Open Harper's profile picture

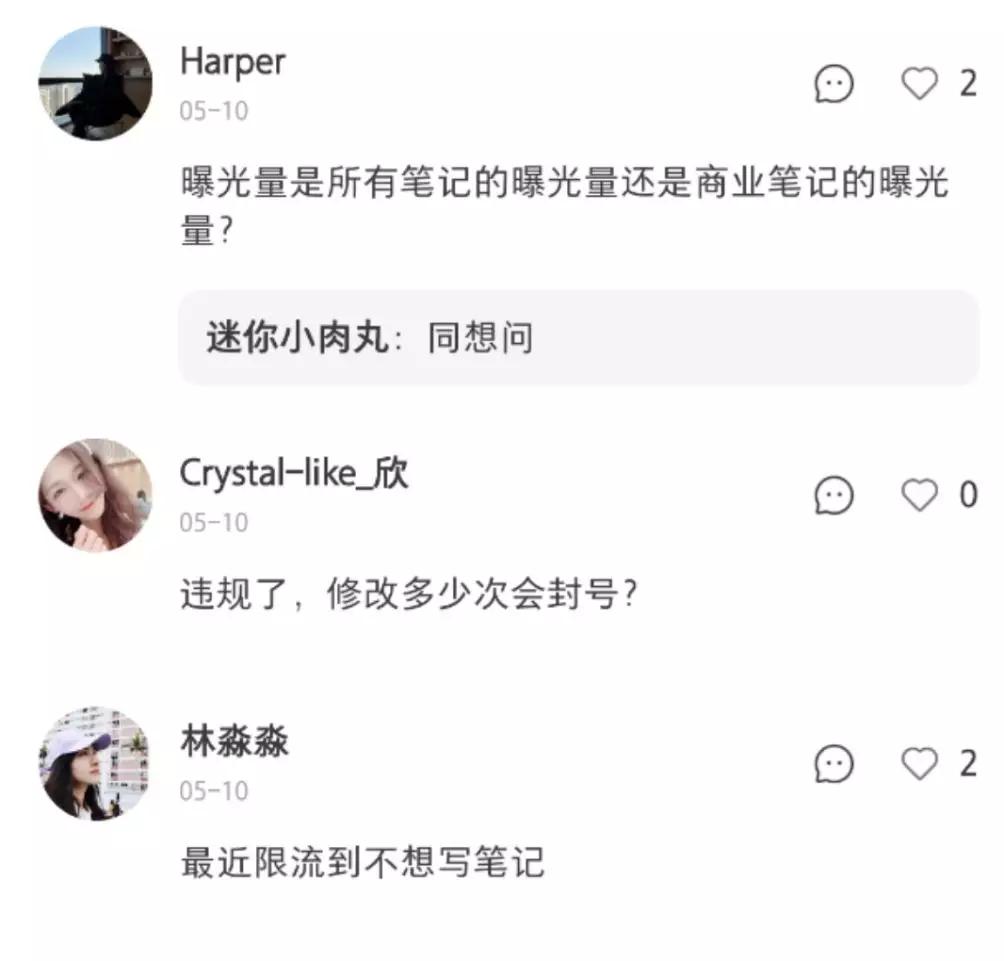coord(95,84)
